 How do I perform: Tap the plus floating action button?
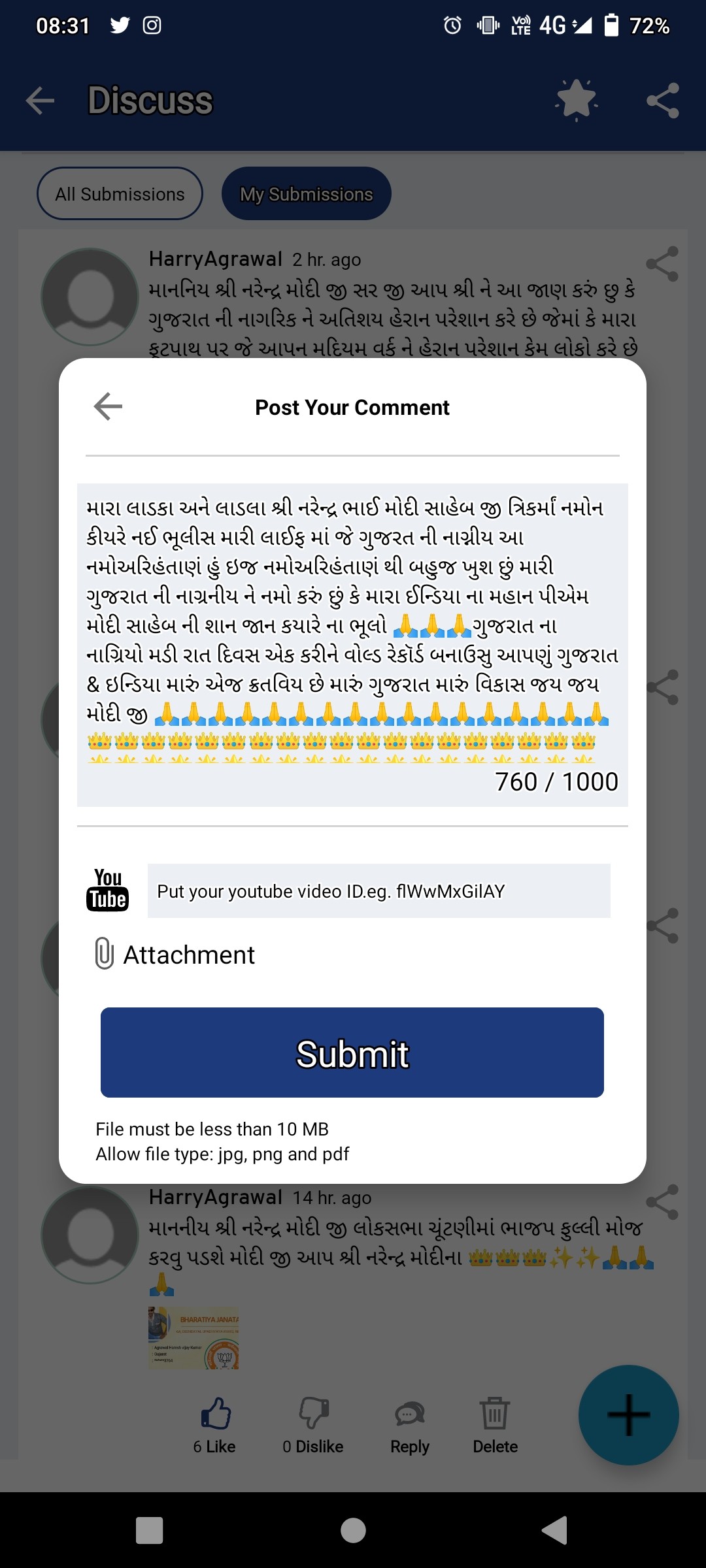[628, 1414]
